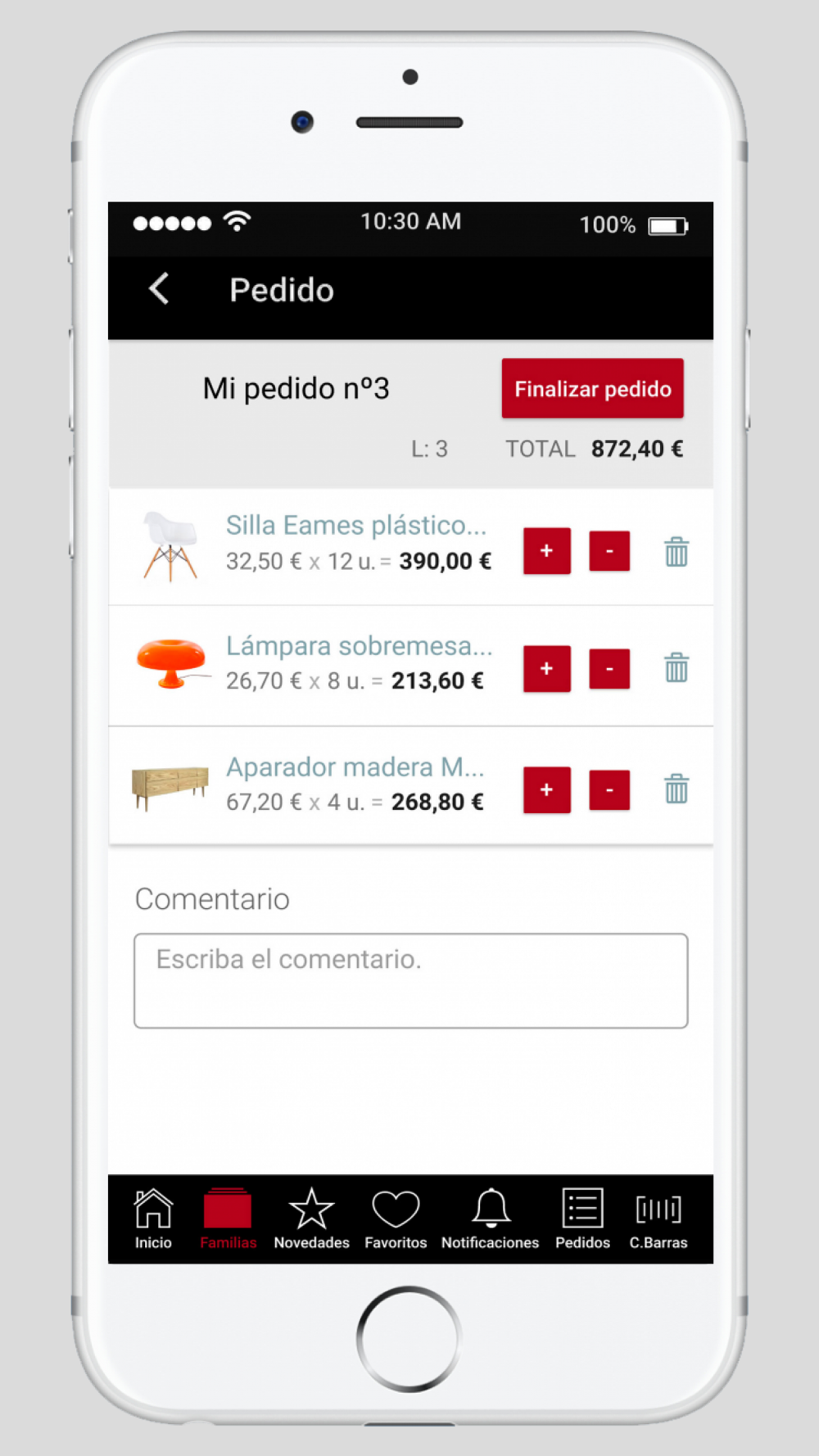The height and width of the screenshot is (1456, 819).
Task: Go to the Novedades tab
Action: (311, 1219)
